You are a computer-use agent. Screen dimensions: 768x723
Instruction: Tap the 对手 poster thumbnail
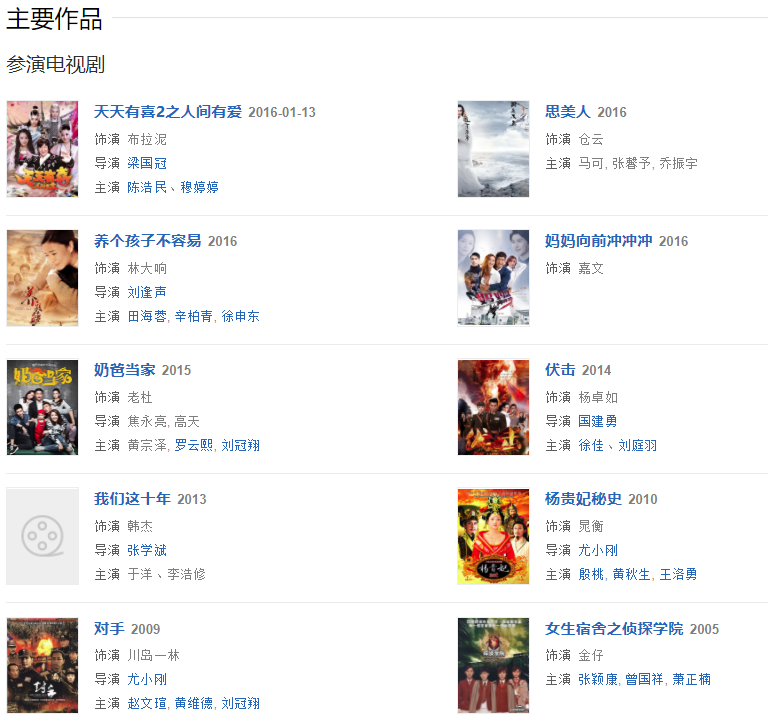(42, 665)
